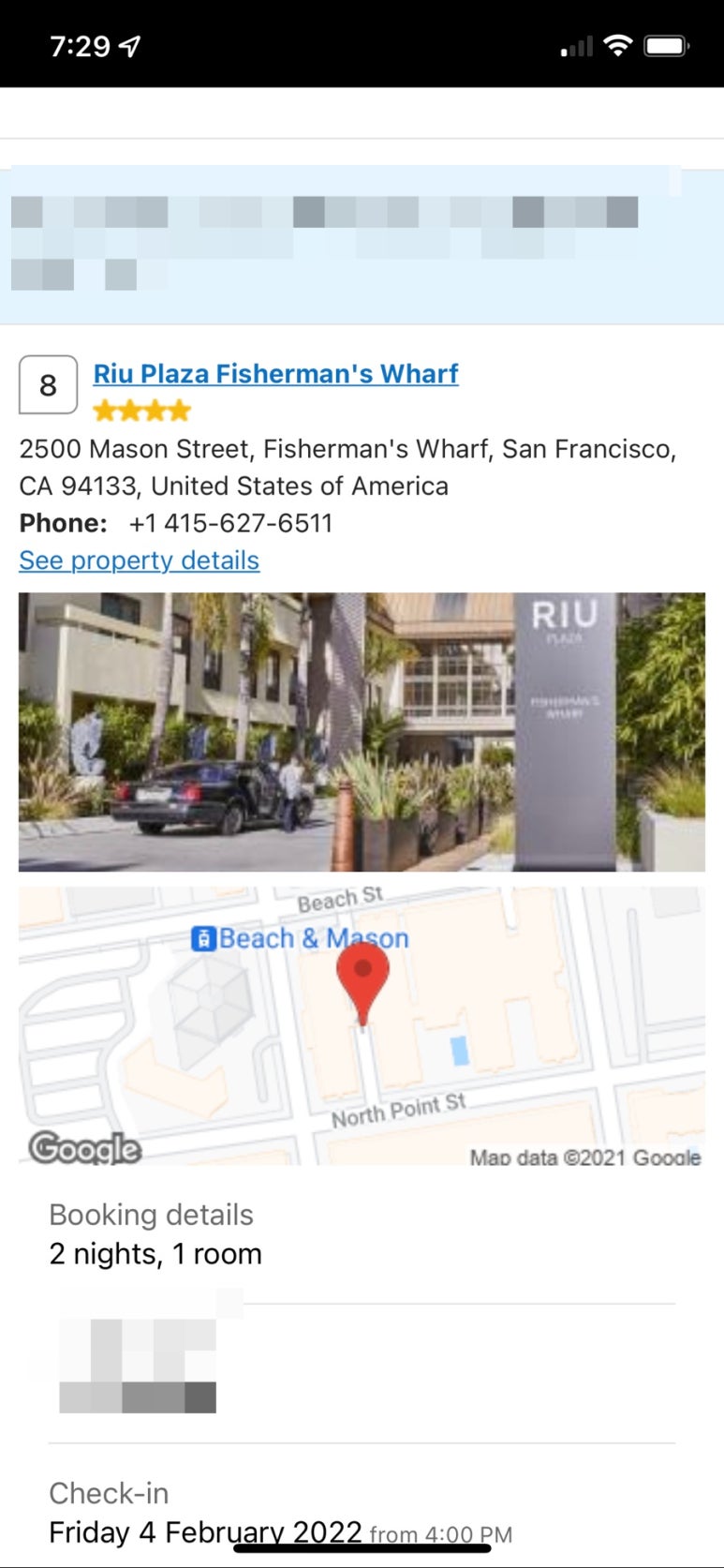Tap See property details

[x=139, y=560]
